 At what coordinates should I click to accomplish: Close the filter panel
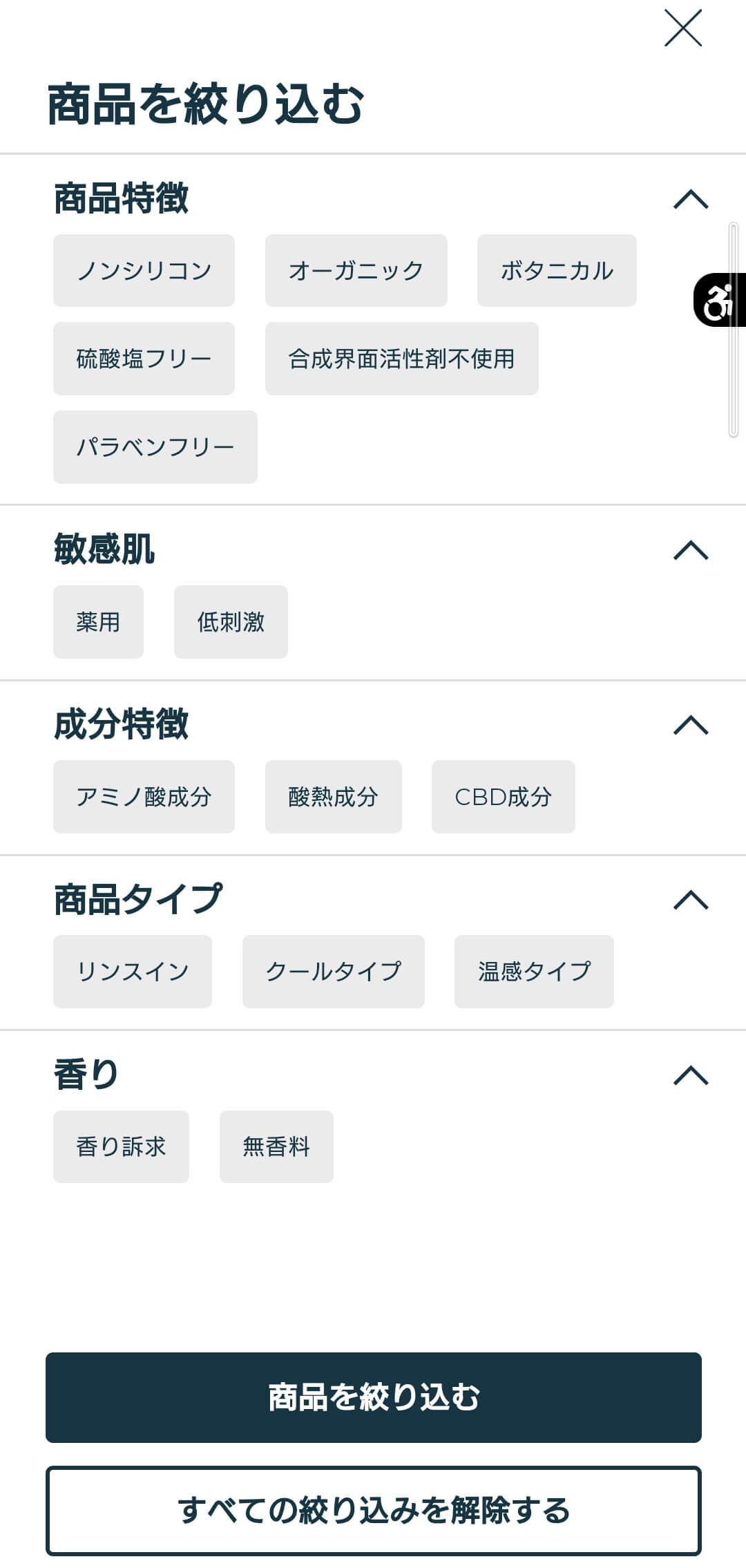(x=682, y=28)
